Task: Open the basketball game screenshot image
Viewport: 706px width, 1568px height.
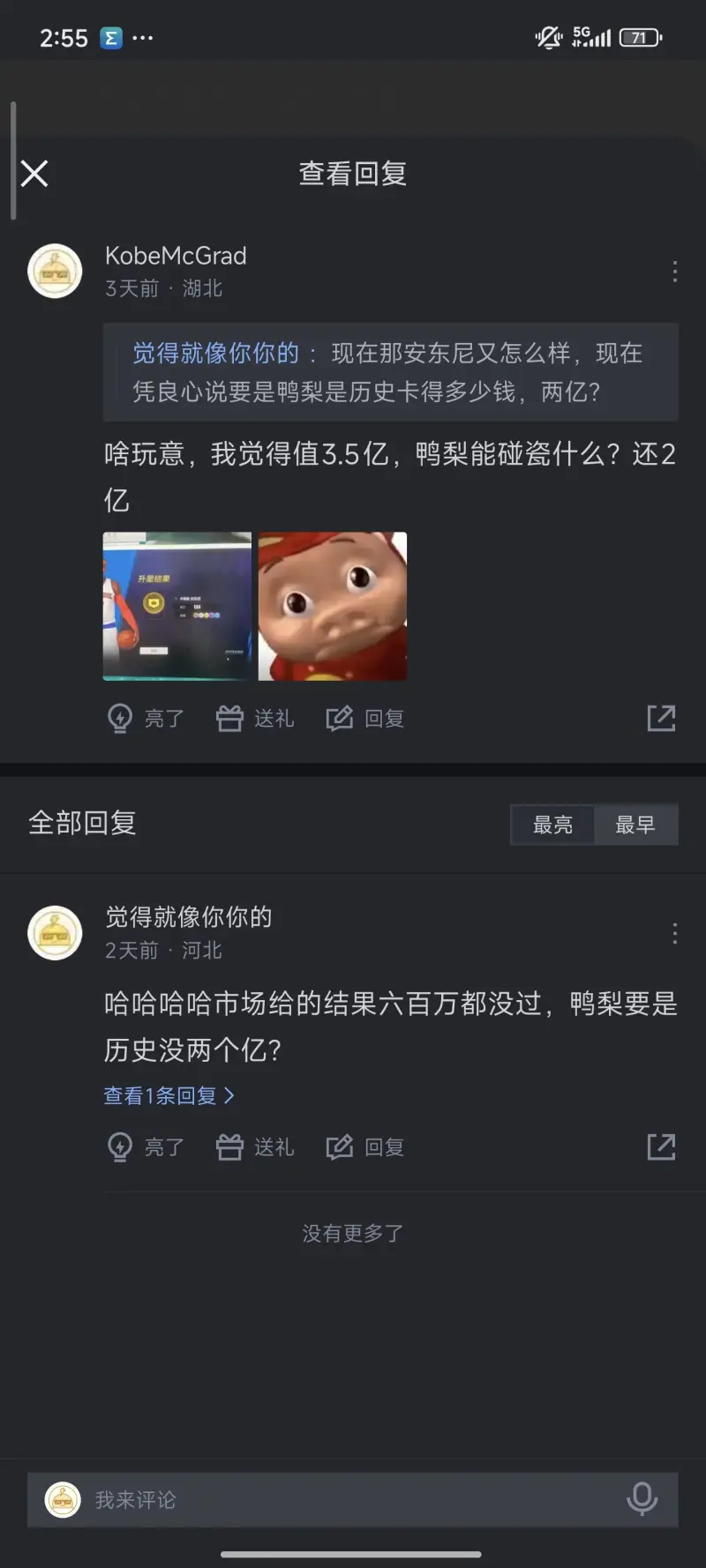Action: [177, 606]
